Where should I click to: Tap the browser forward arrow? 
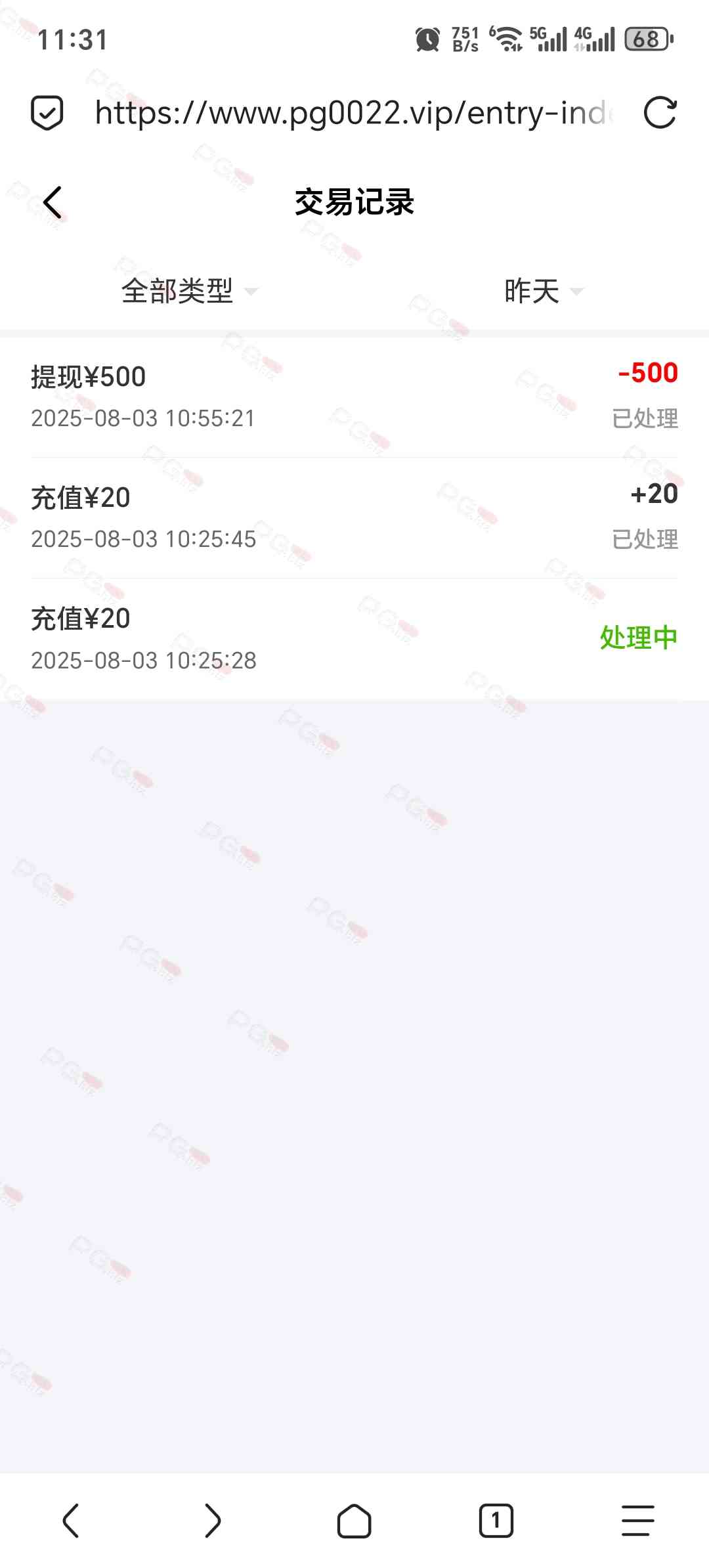coord(213,1521)
